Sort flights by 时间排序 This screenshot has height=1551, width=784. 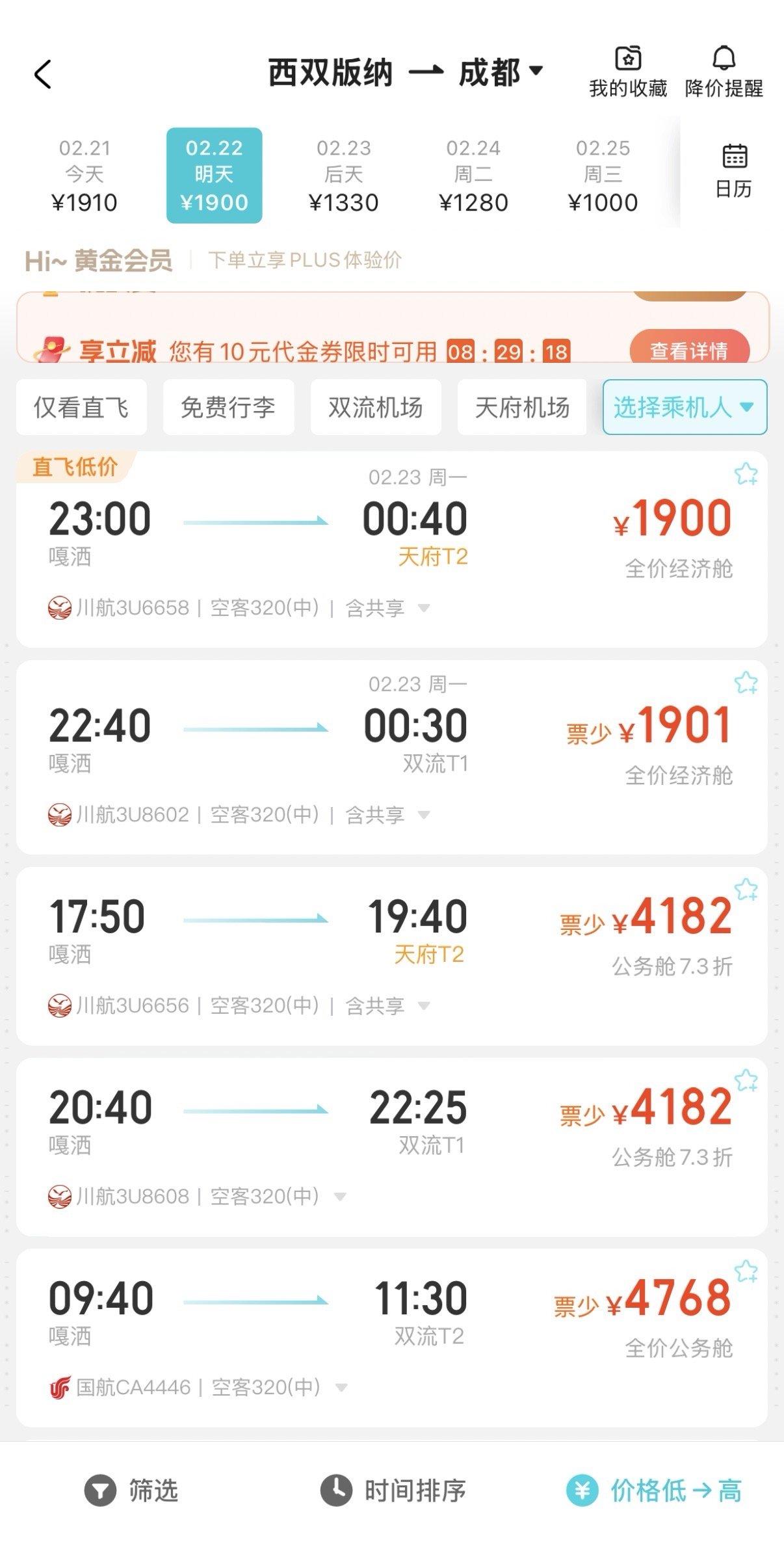[393, 1491]
